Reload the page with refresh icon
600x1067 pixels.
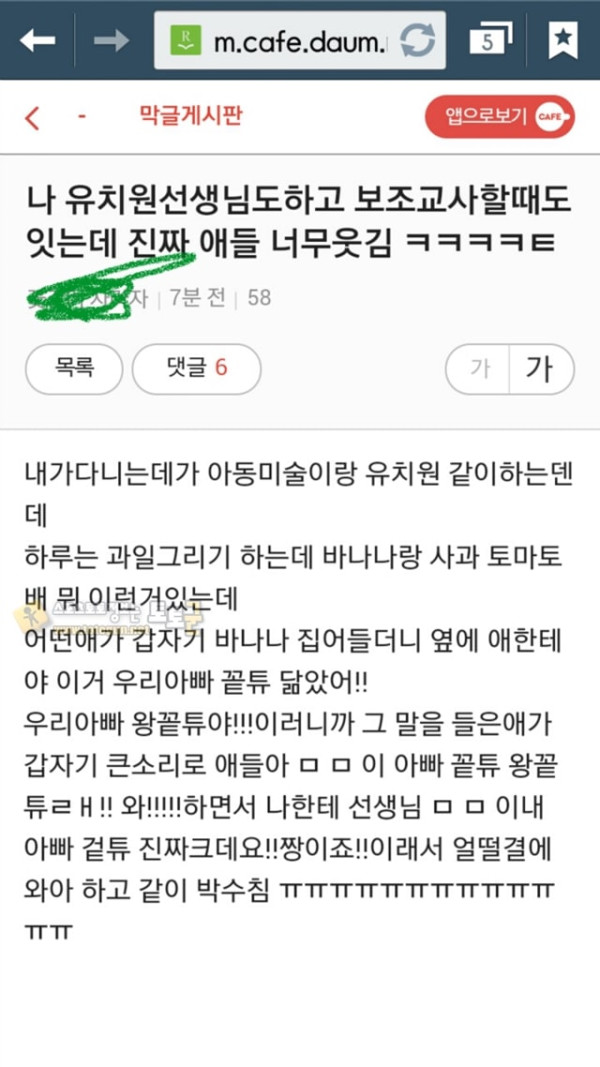click(417, 41)
